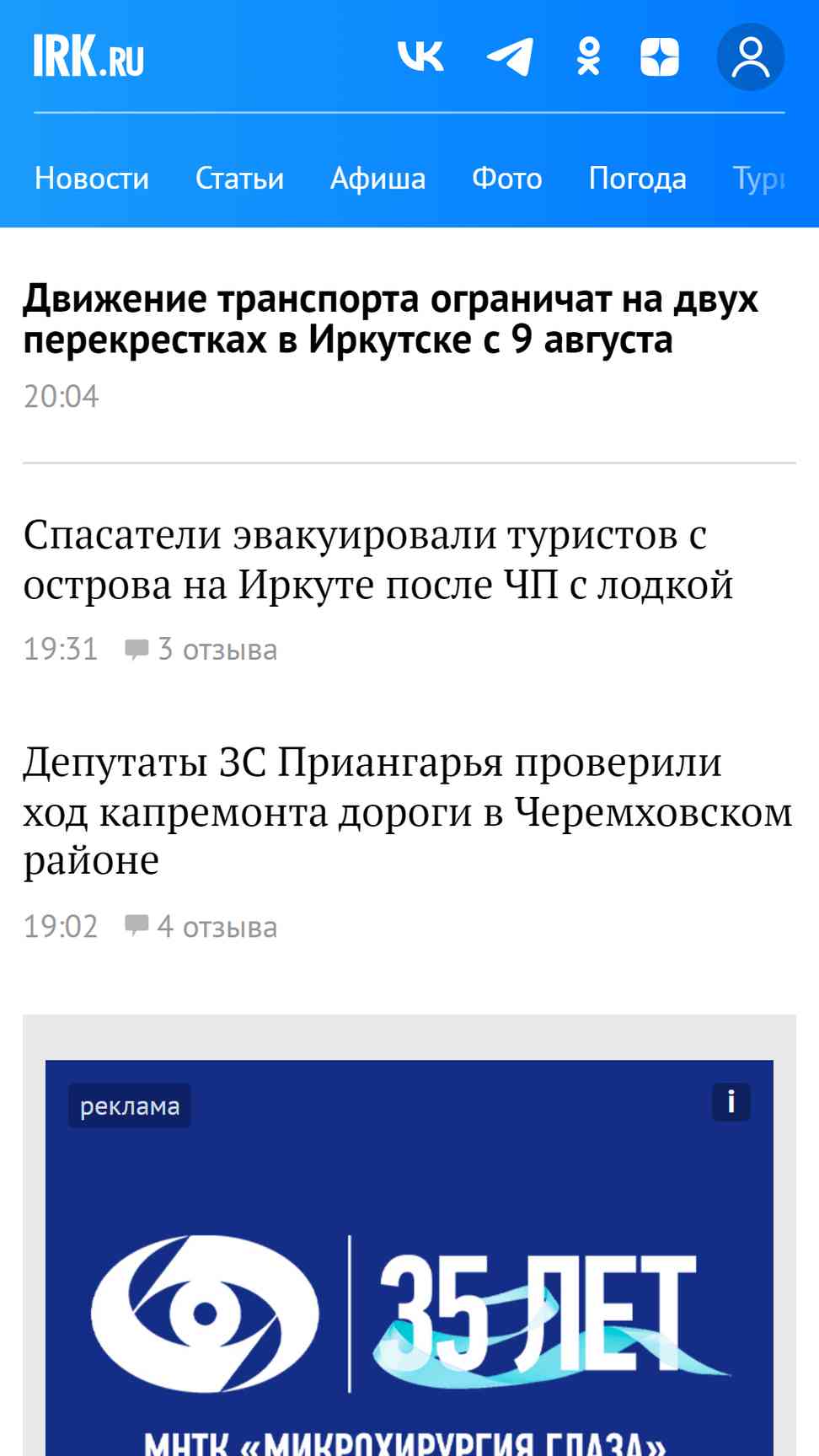This screenshot has height=1456, width=819.
Task: Open the Погода section
Action: [638, 179]
